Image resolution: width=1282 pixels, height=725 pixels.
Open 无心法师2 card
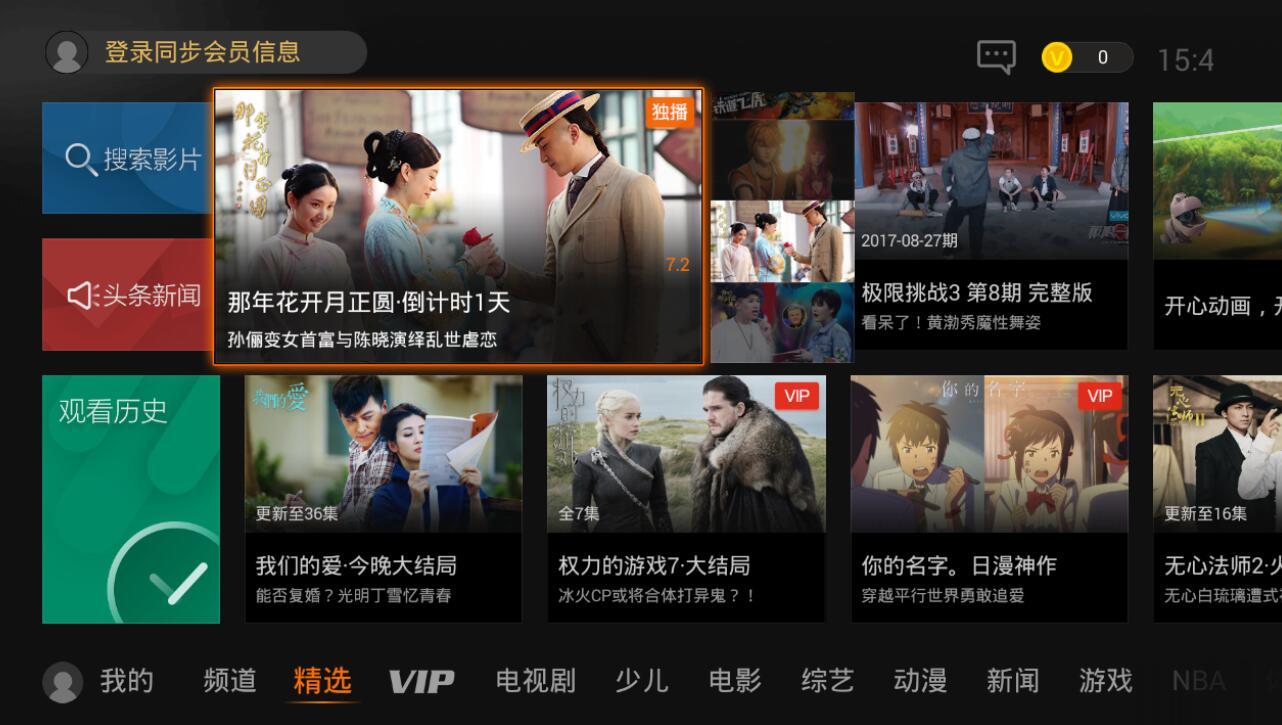(x=1218, y=499)
